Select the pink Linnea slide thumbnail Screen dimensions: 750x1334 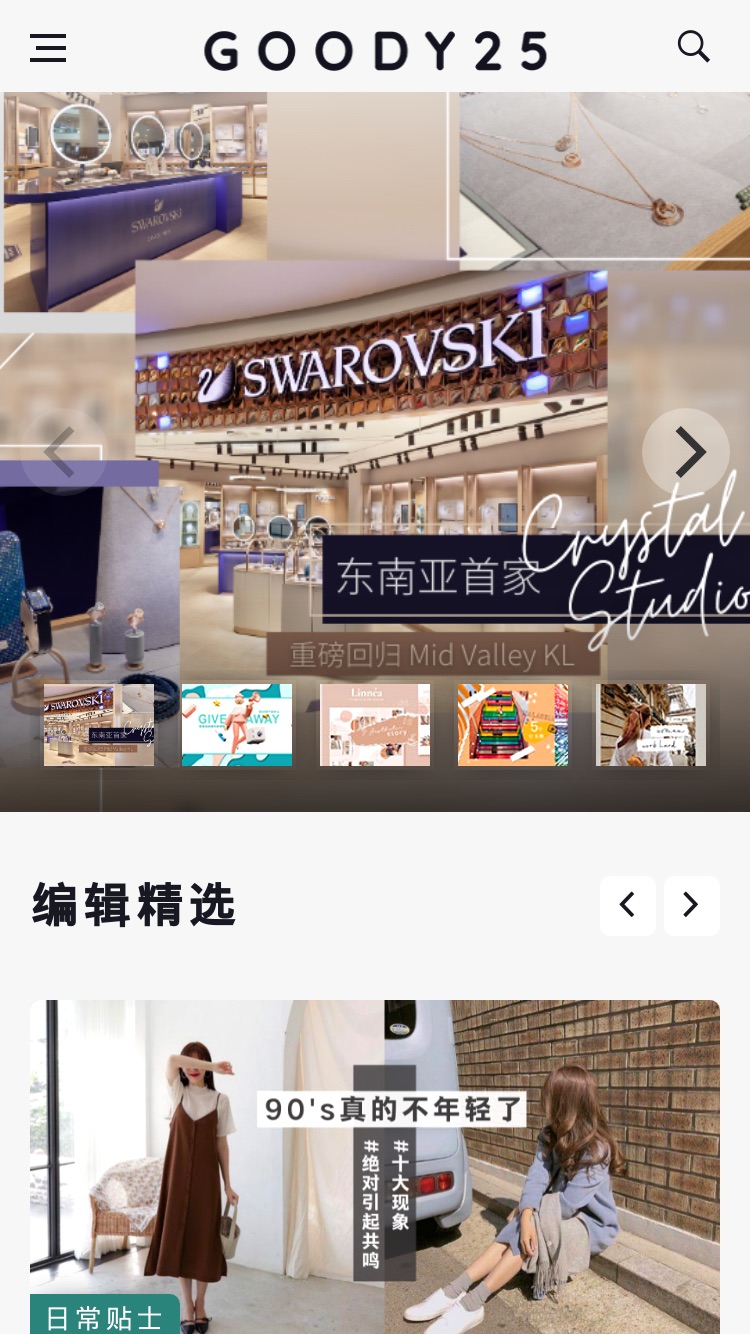[x=375, y=725]
